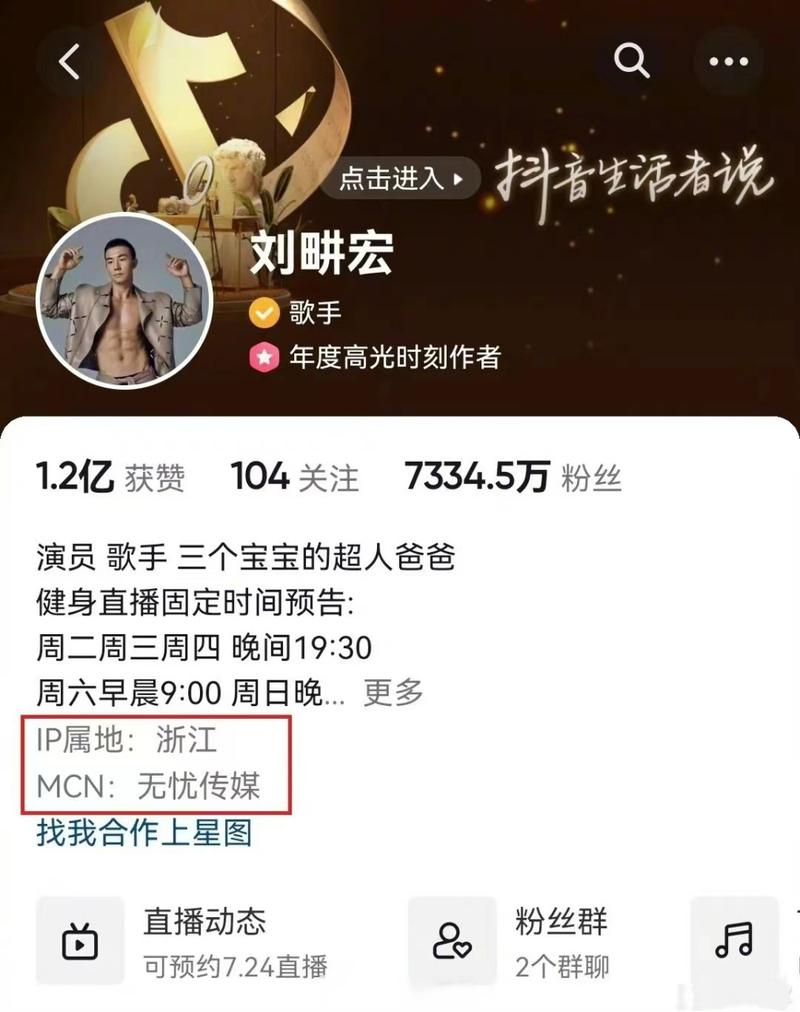The width and height of the screenshot is (800, 1012).
Task: Go back using the top arrow
Action: click(69, 62)
